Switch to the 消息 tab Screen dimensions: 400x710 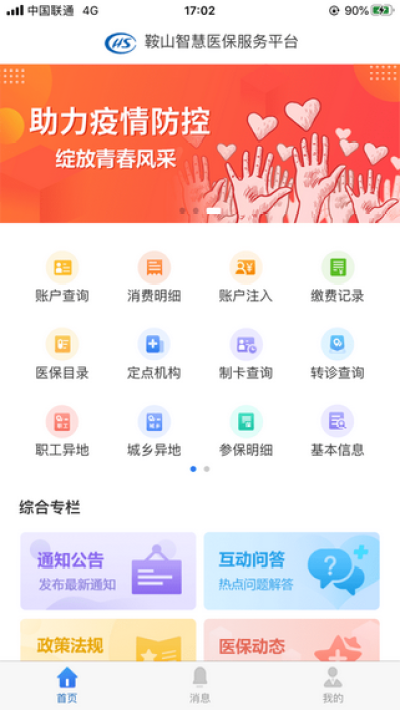[x=200, y=685]
